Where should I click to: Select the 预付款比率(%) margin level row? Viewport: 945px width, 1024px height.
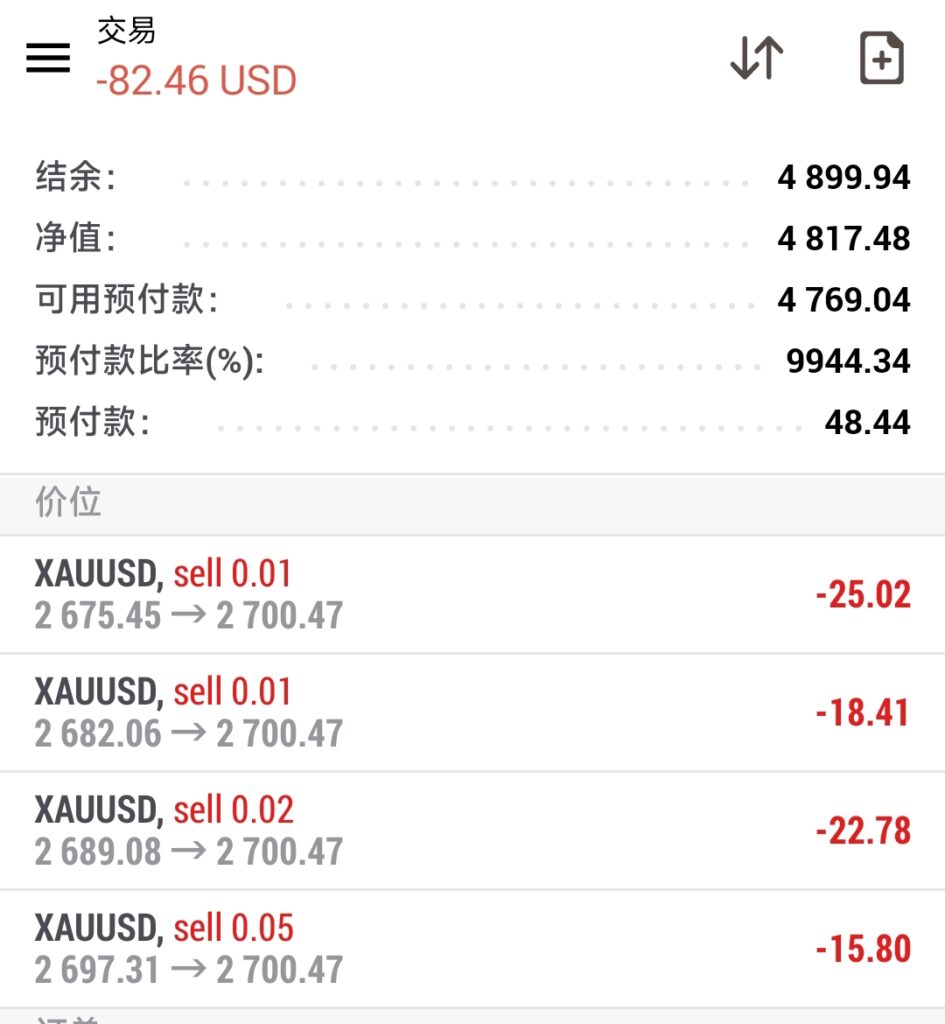(472, 361)
